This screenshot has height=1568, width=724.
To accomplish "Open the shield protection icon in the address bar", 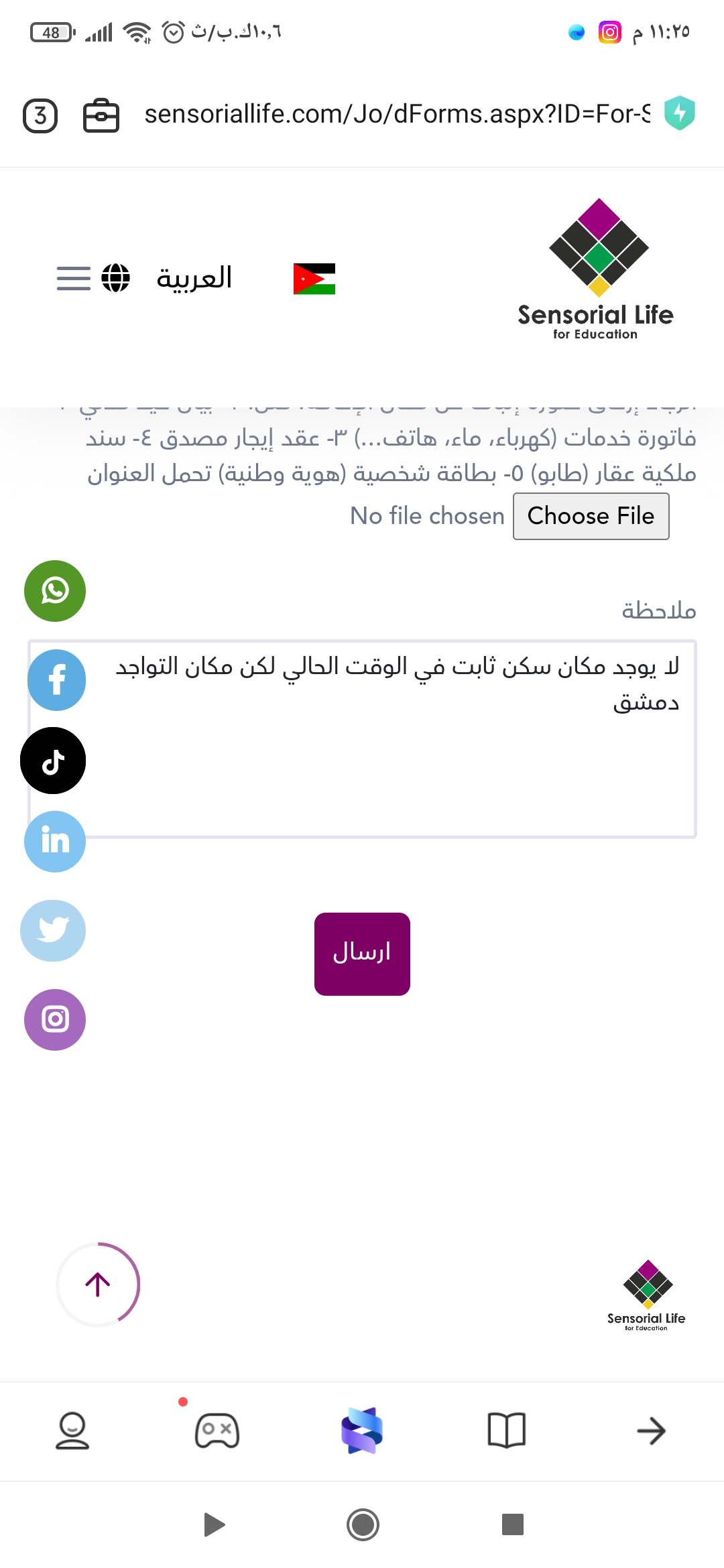I will 680,113.
